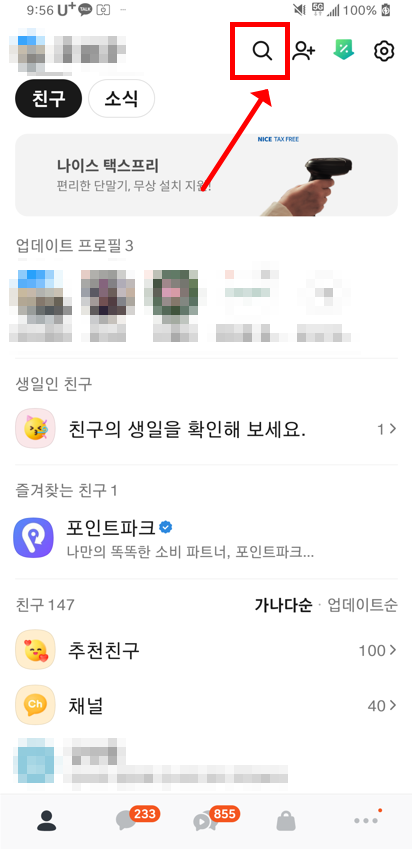Sort friends by 업데이트순
412x849 pixels.
(x=363, y=605)
